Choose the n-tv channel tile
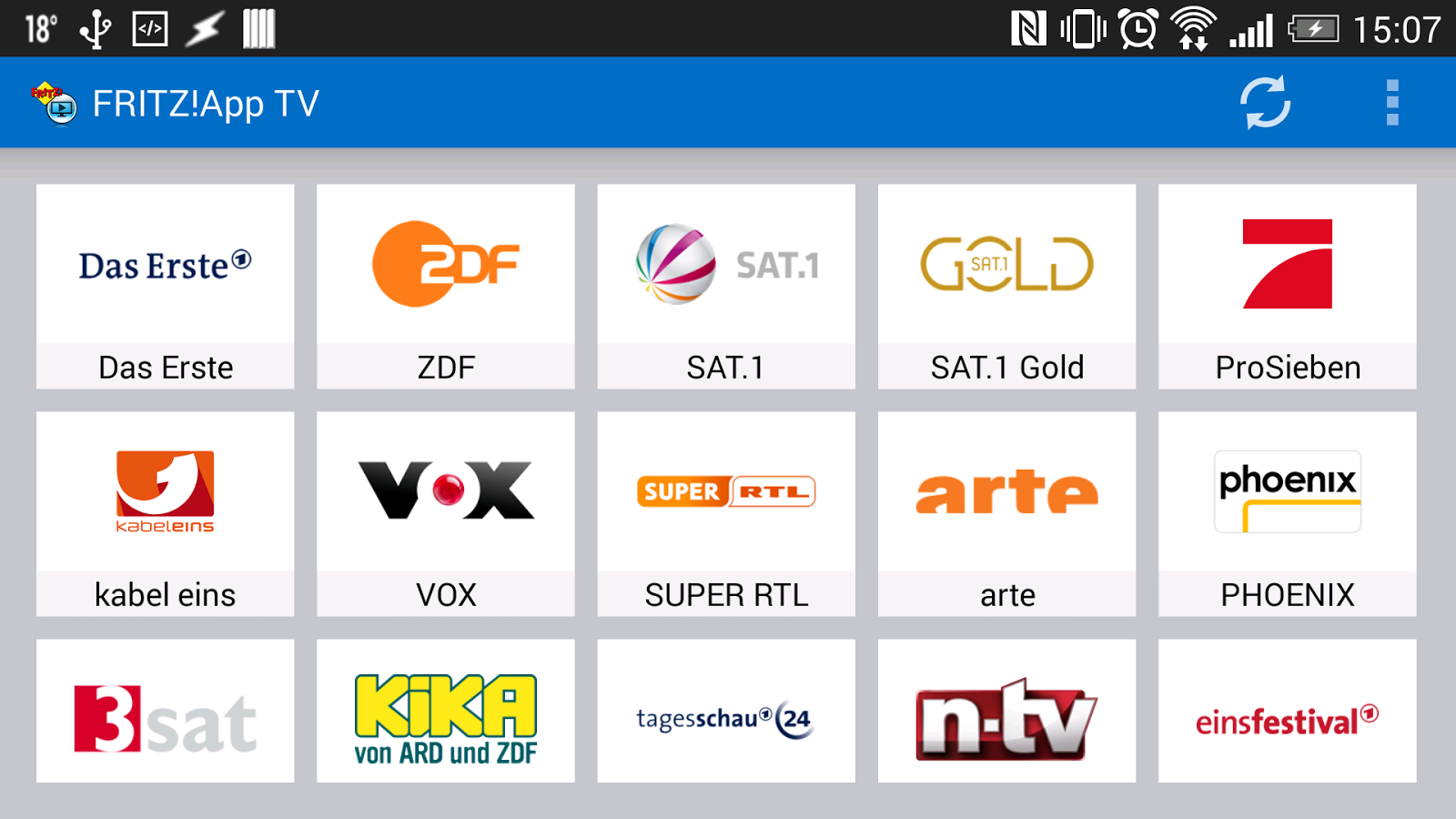The image size is (1456, 819). point(1006,711)
